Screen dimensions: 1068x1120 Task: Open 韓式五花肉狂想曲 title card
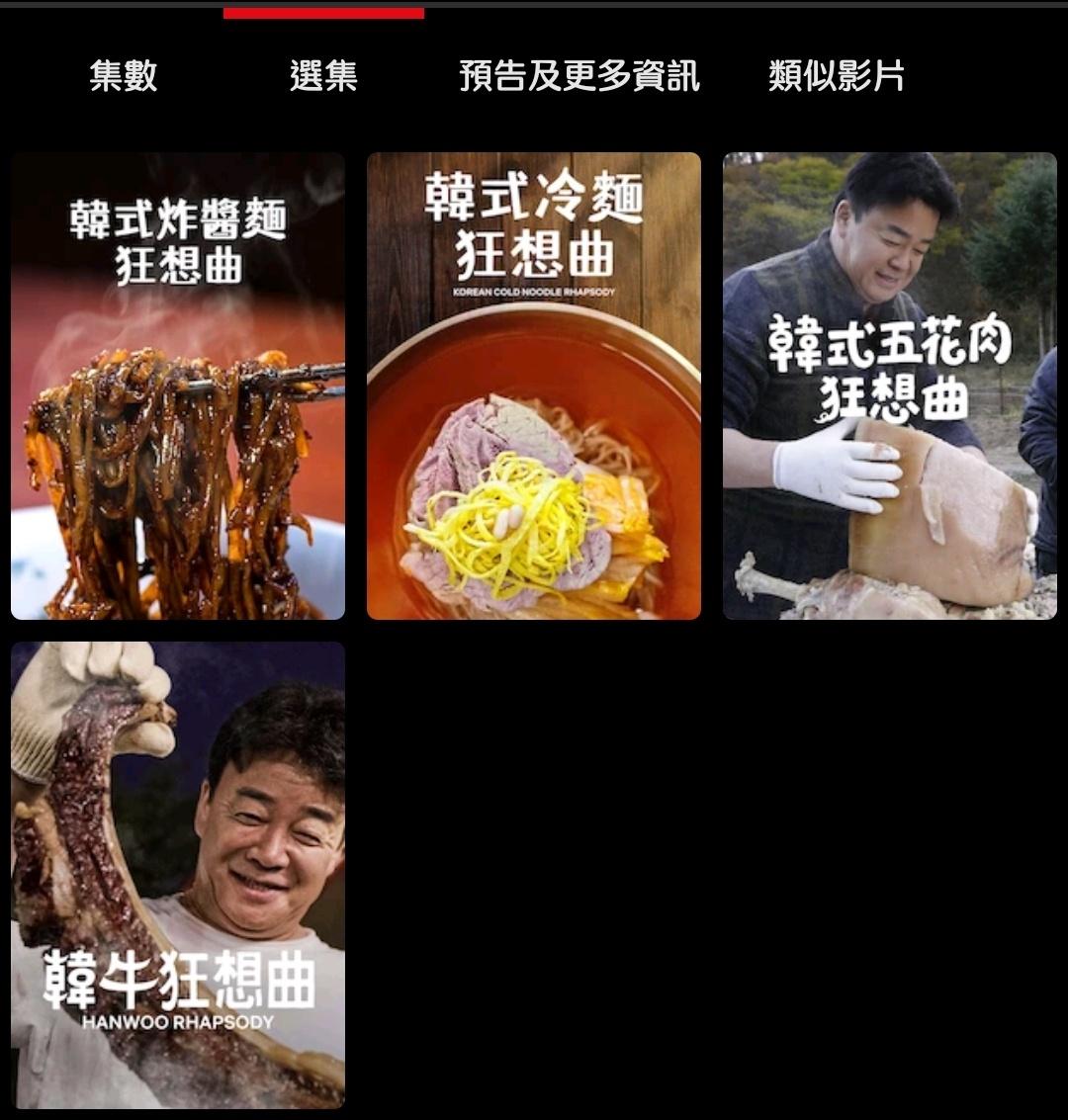[x=889, y=386]
